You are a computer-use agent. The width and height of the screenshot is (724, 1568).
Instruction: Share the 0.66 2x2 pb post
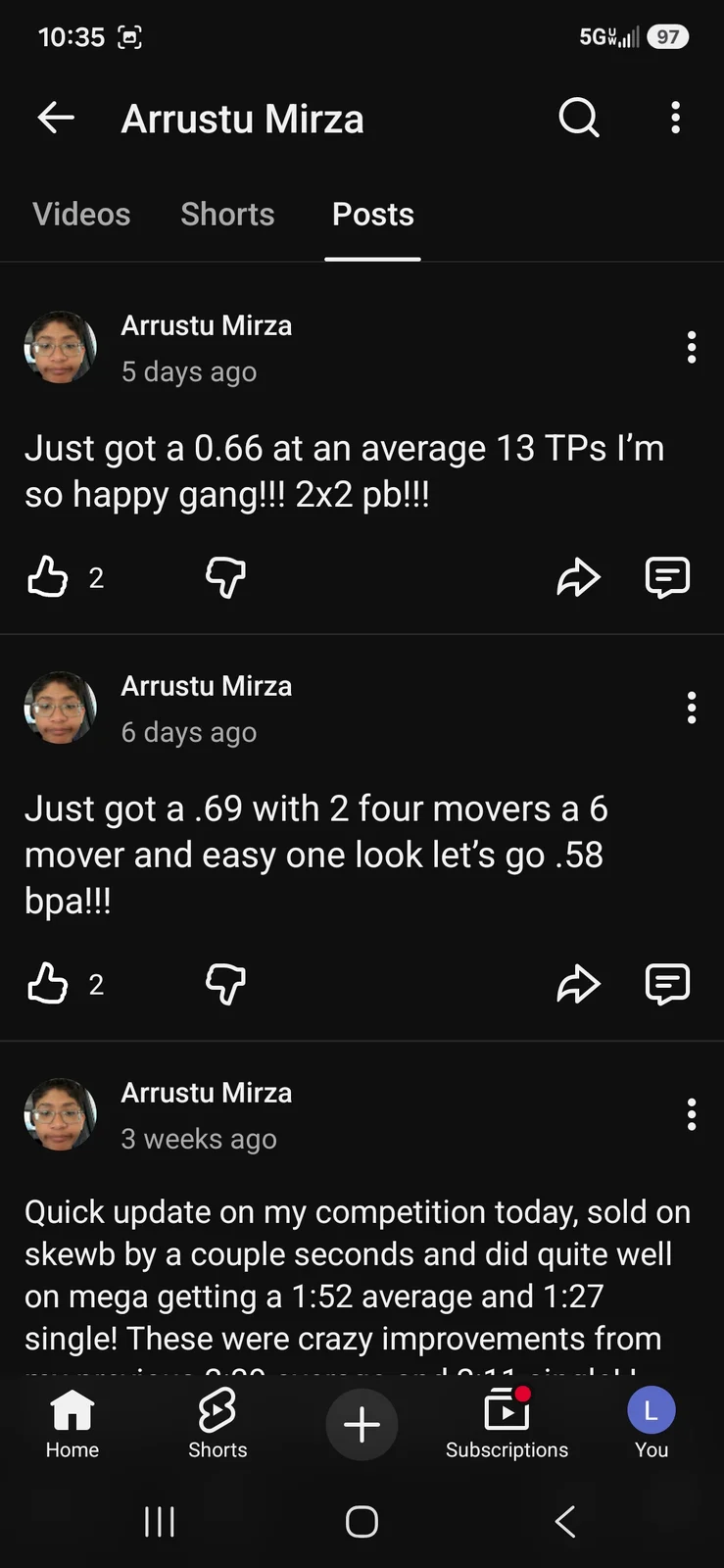click(x=578, y=577)
